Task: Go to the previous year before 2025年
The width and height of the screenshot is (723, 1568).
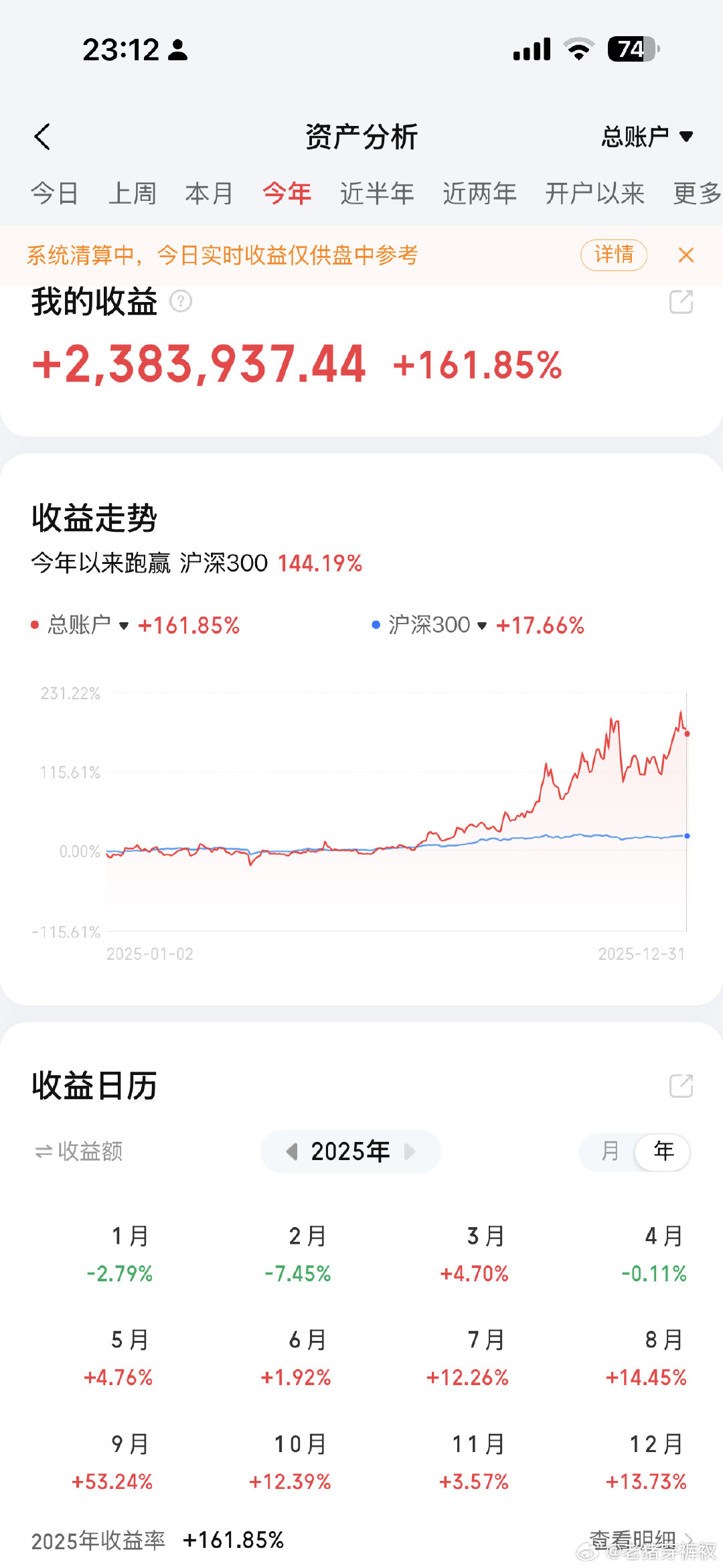Action: 292,1151
